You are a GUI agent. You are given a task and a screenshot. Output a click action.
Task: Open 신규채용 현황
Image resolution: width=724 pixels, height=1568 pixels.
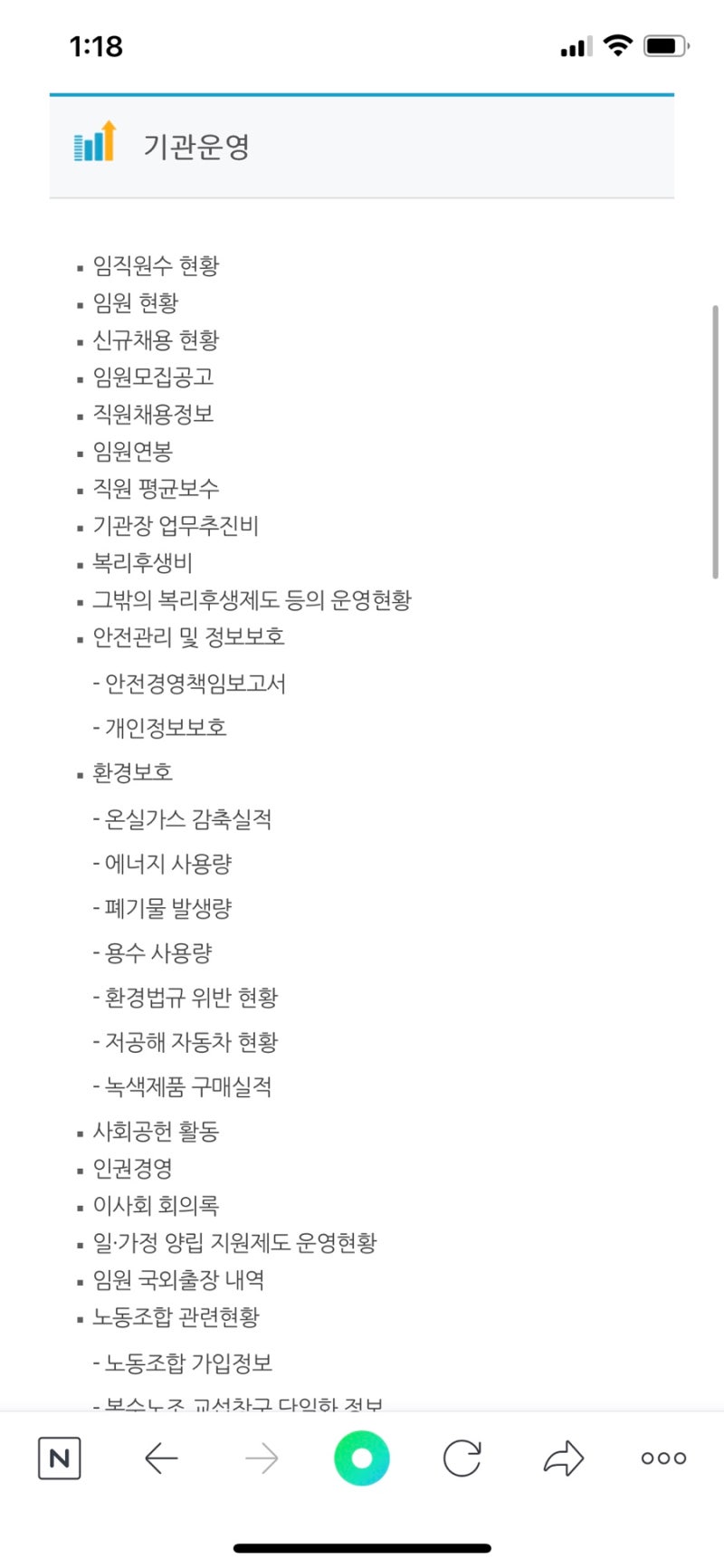click(156, 340)
